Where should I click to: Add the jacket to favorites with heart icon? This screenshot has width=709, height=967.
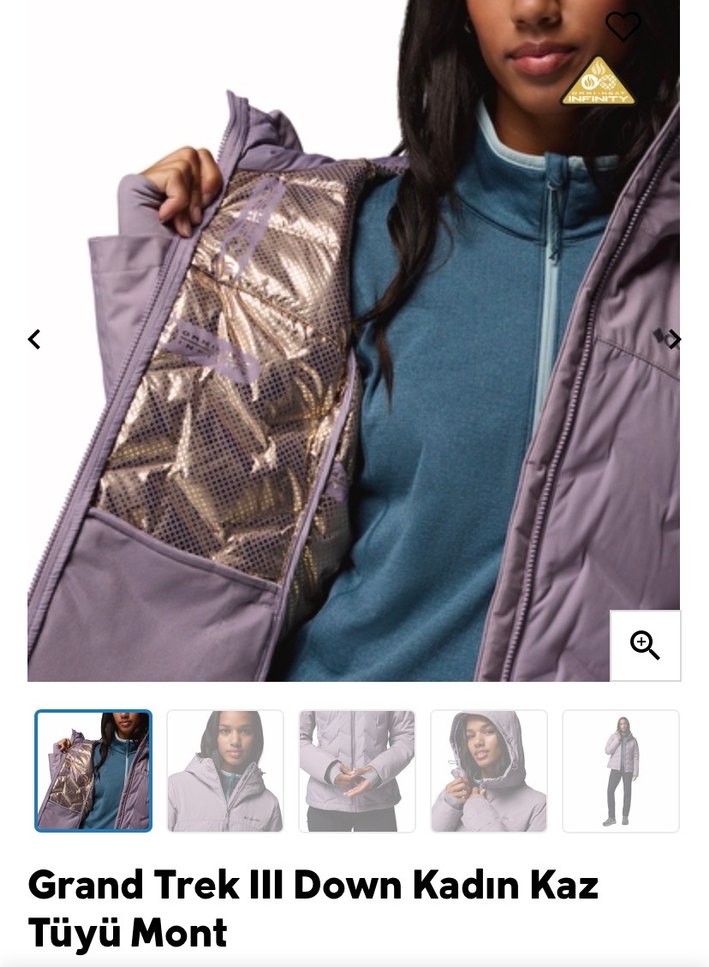622,26
